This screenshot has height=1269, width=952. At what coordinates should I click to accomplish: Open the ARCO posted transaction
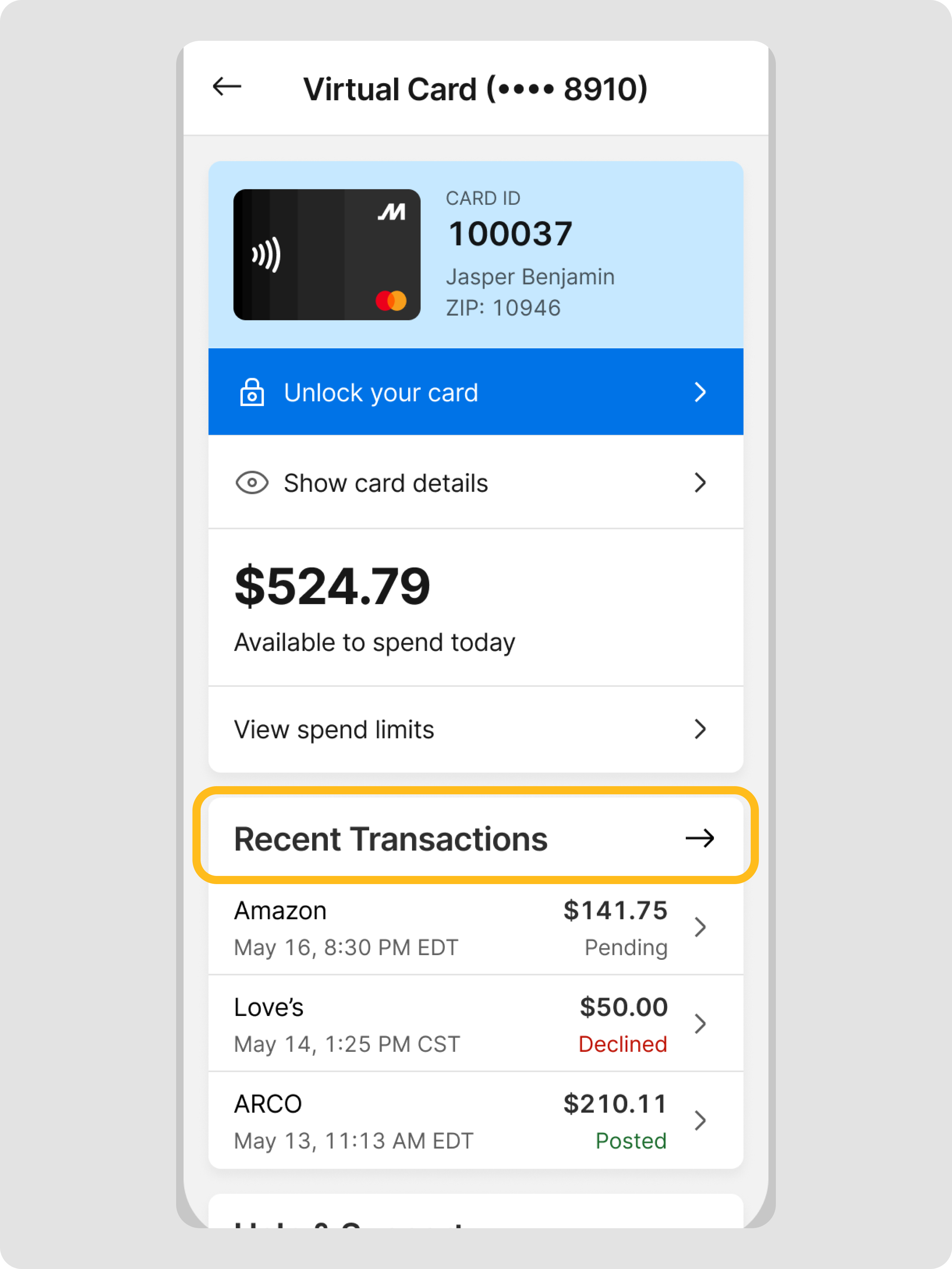[x=475, y=1121]
